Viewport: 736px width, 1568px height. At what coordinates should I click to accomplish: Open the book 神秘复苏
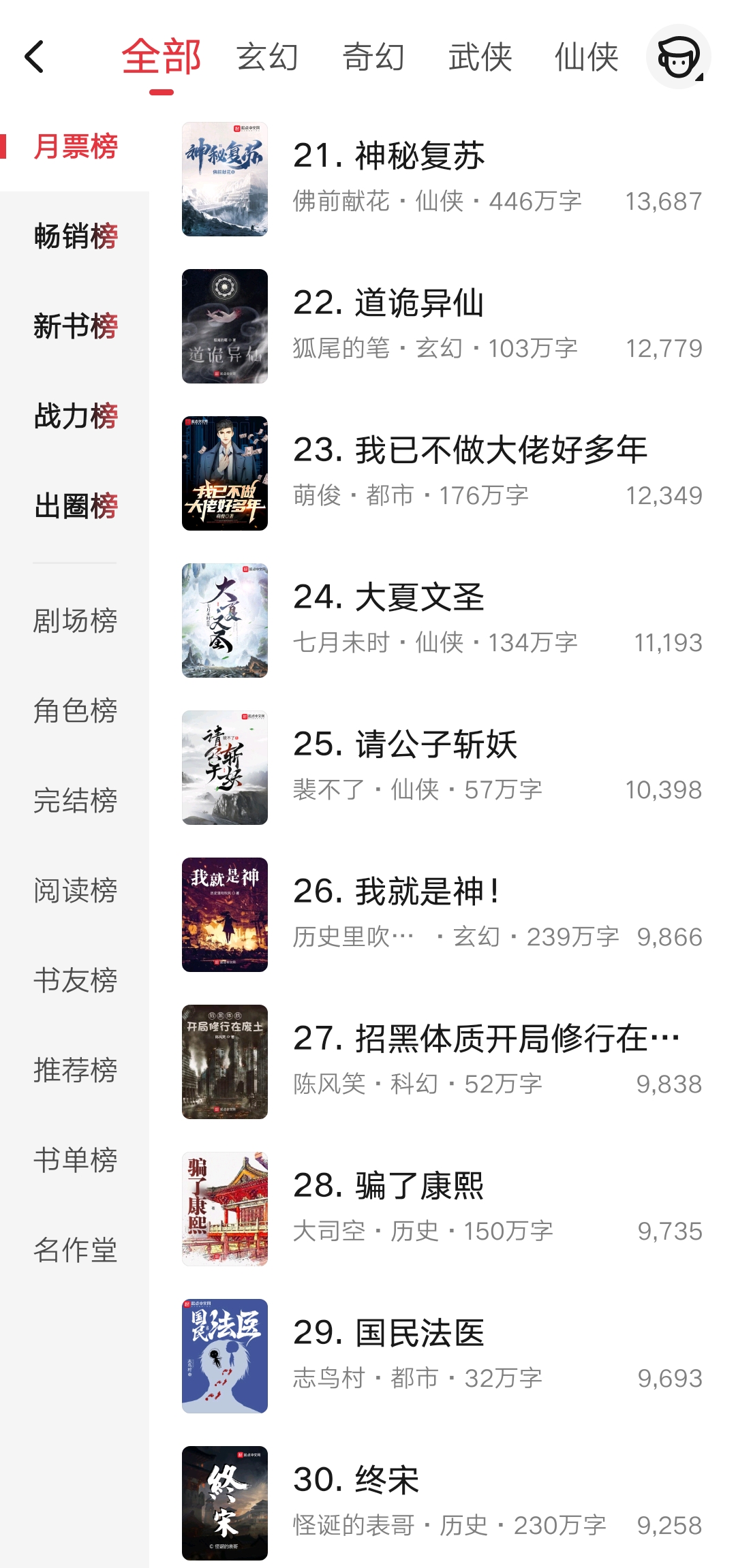tap(442, 179)
